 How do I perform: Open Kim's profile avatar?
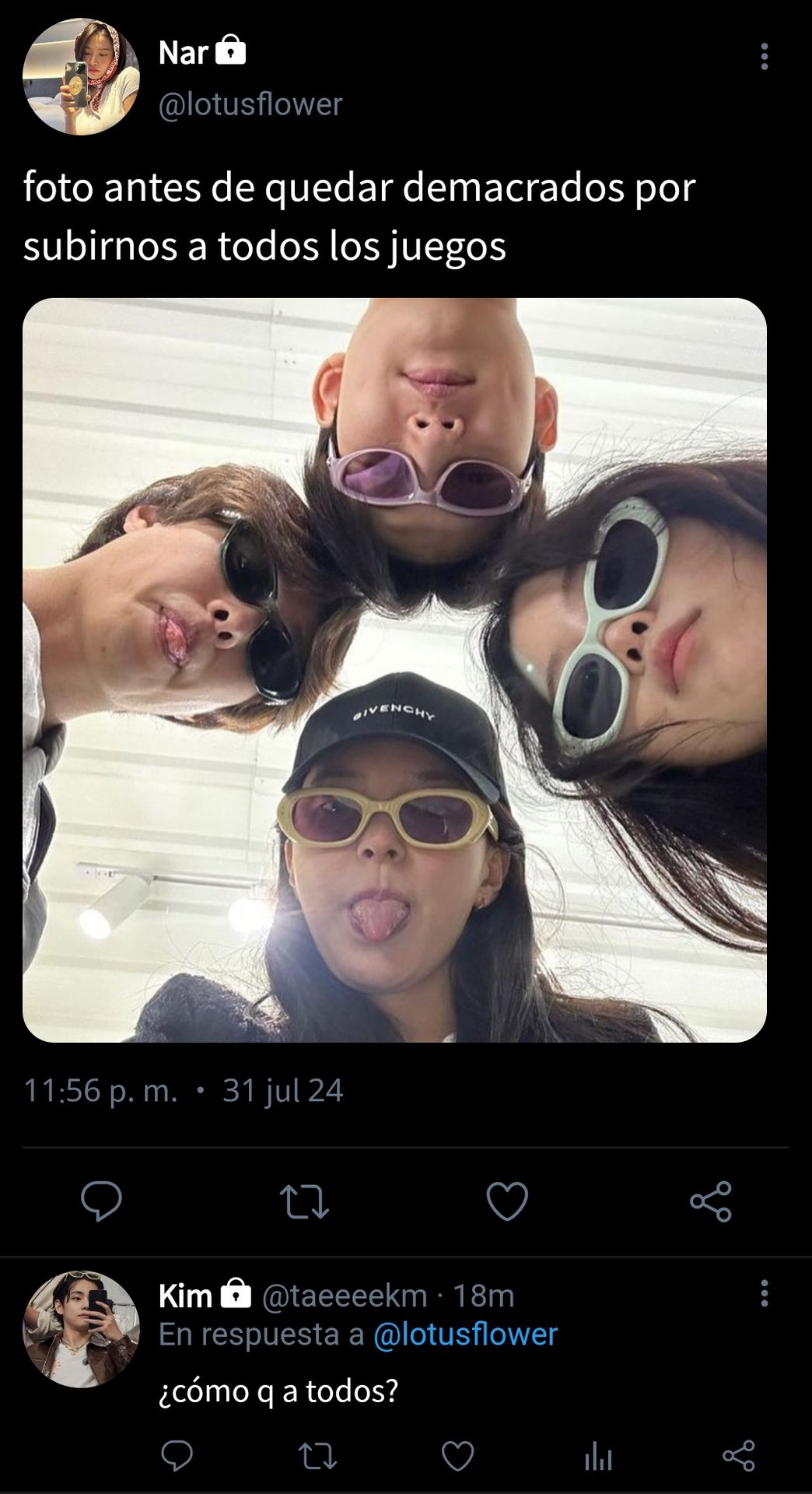(x=81, y=1329)
